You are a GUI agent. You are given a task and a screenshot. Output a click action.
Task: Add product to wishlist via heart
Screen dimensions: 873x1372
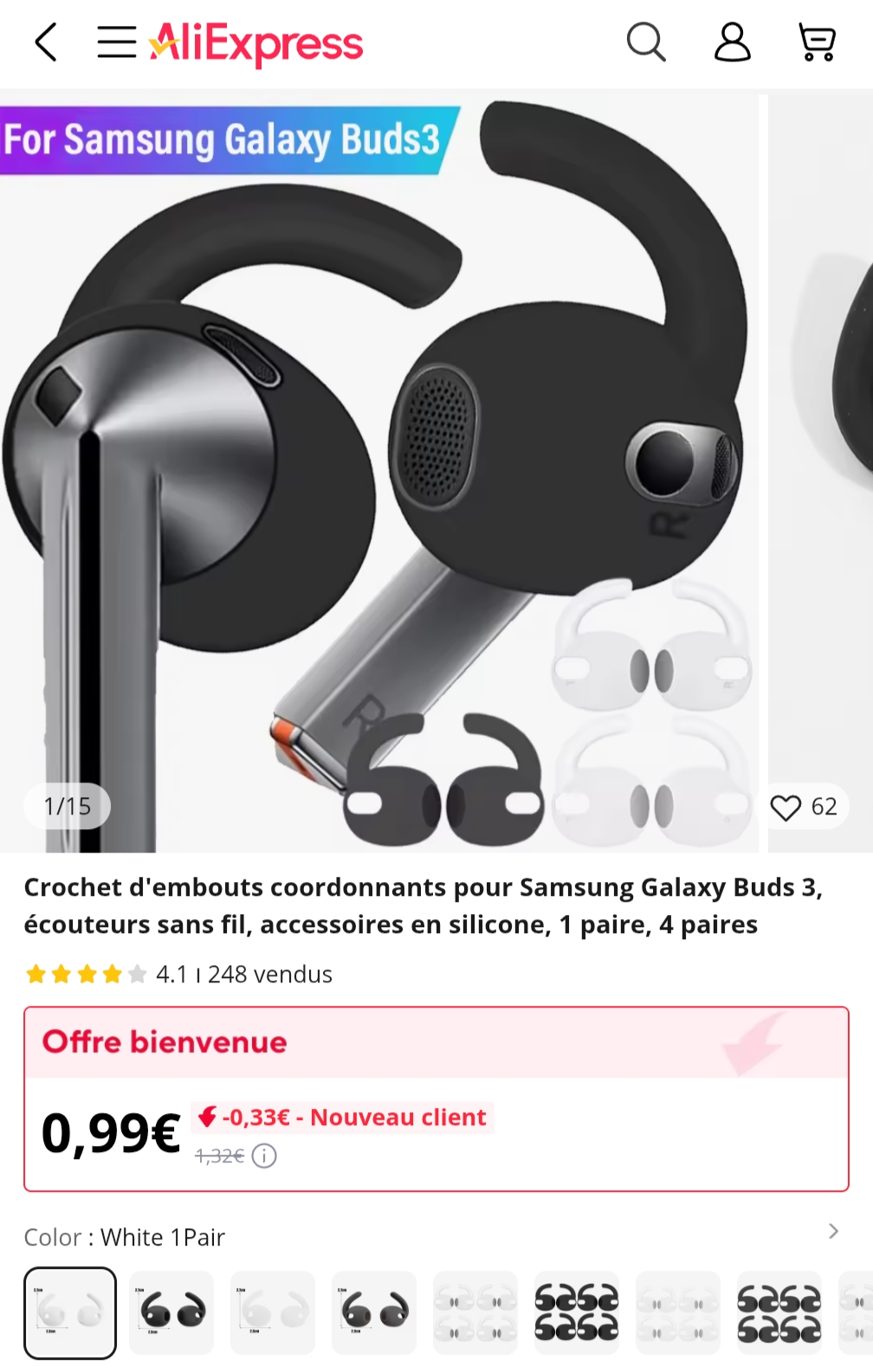tap(786, 807)
